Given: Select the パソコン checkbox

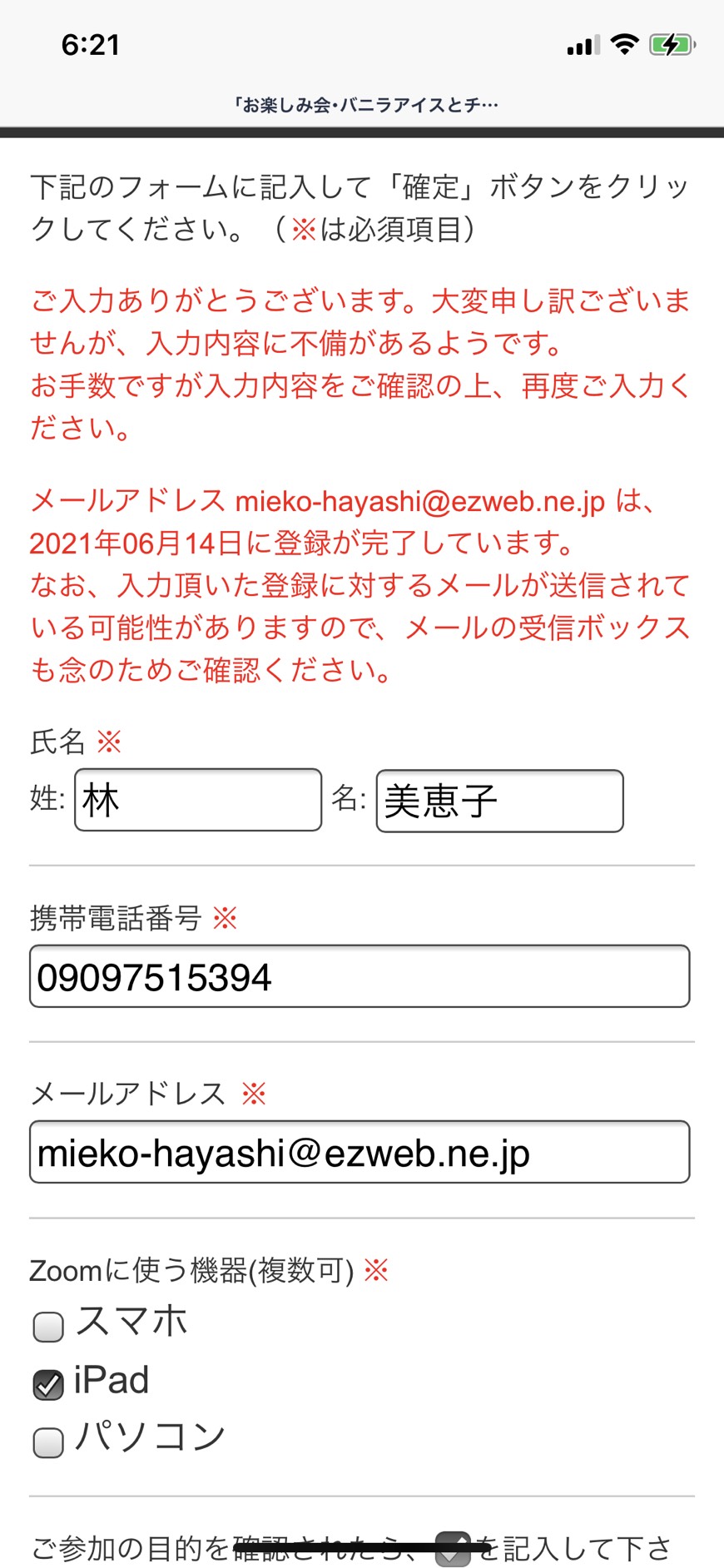Looking at the screenshot, I should pyautogui.click(x=48, y=1442).
